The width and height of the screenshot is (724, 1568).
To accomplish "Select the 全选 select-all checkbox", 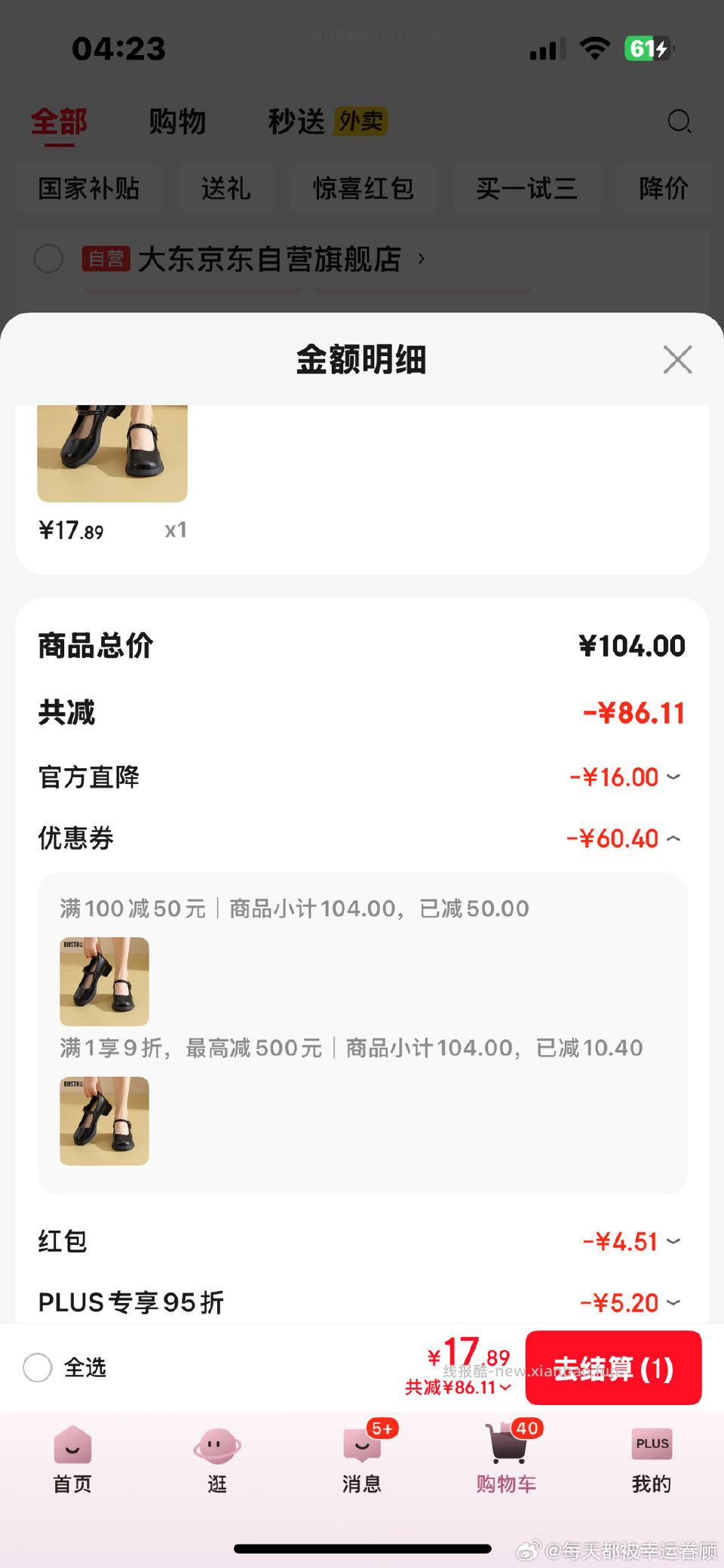I will [37, 1368].
